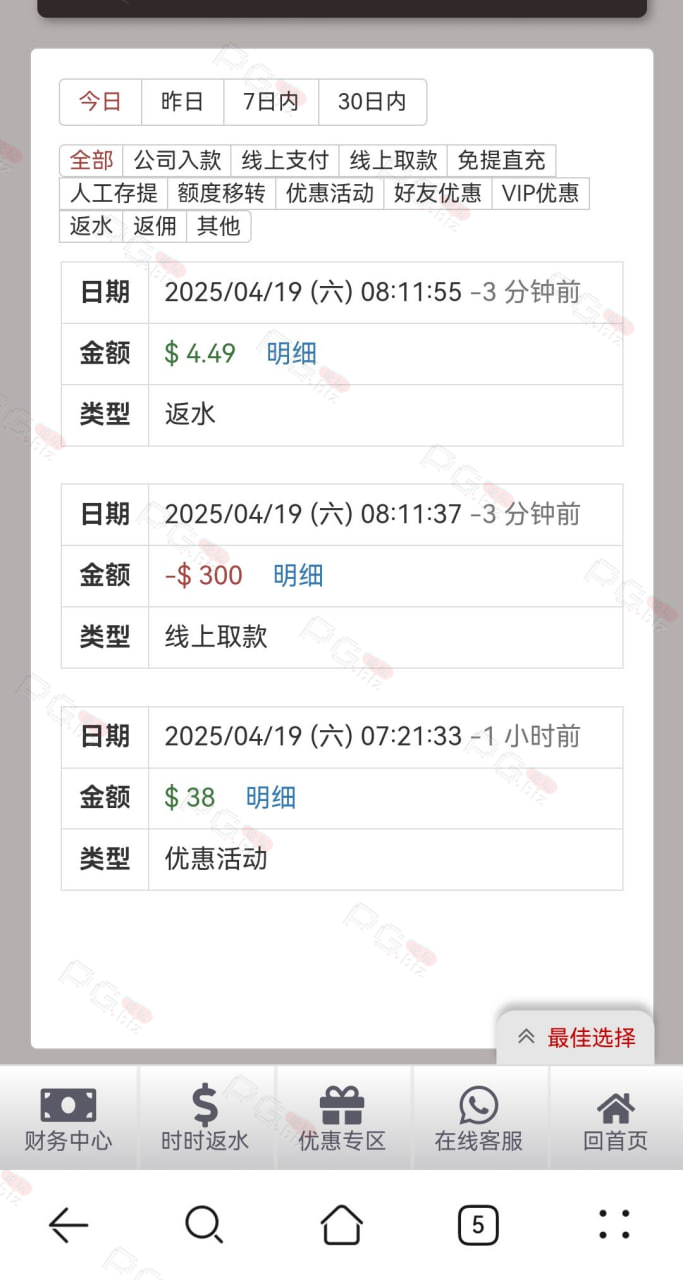View 明细 of the -$300 withdrawal
683x1280 pixels.
(298, 575)
